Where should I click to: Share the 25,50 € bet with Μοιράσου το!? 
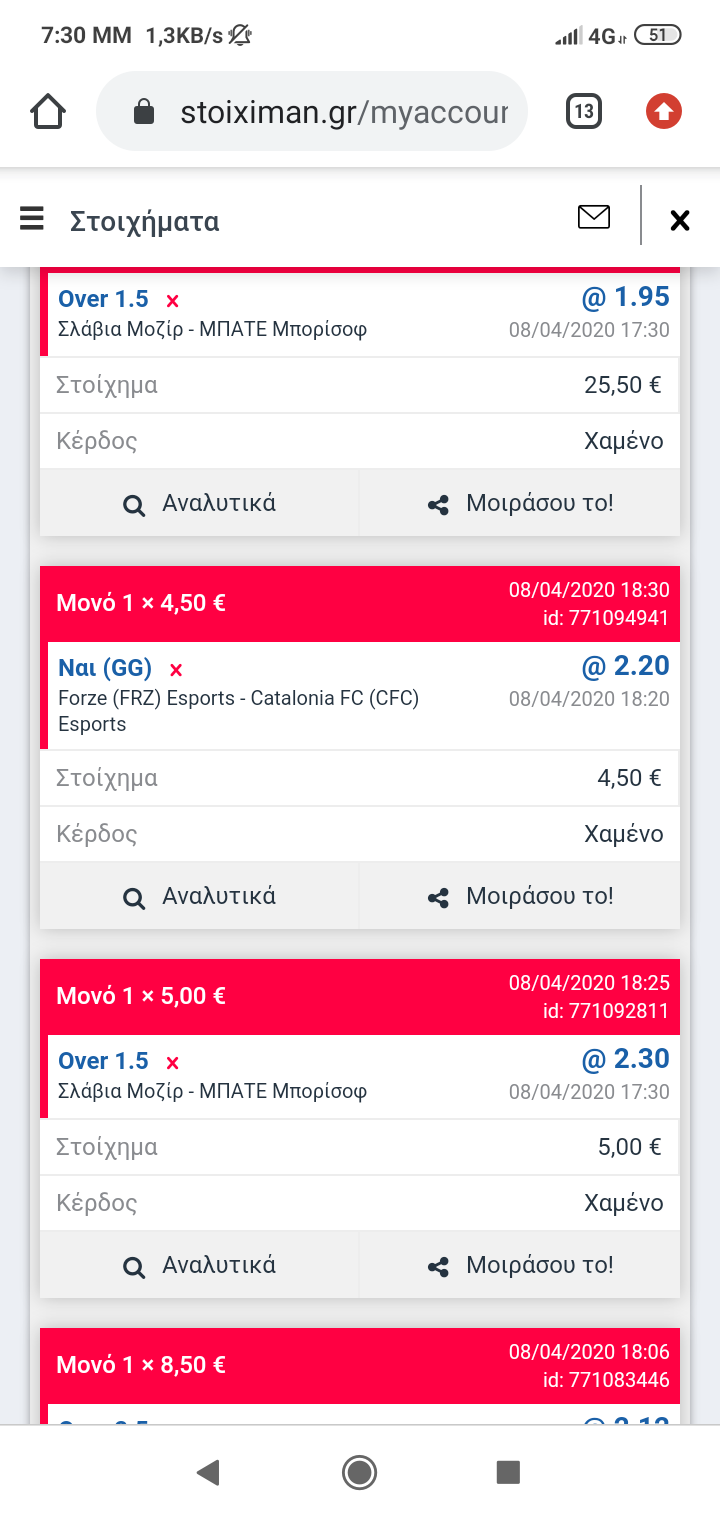point(520,503)
